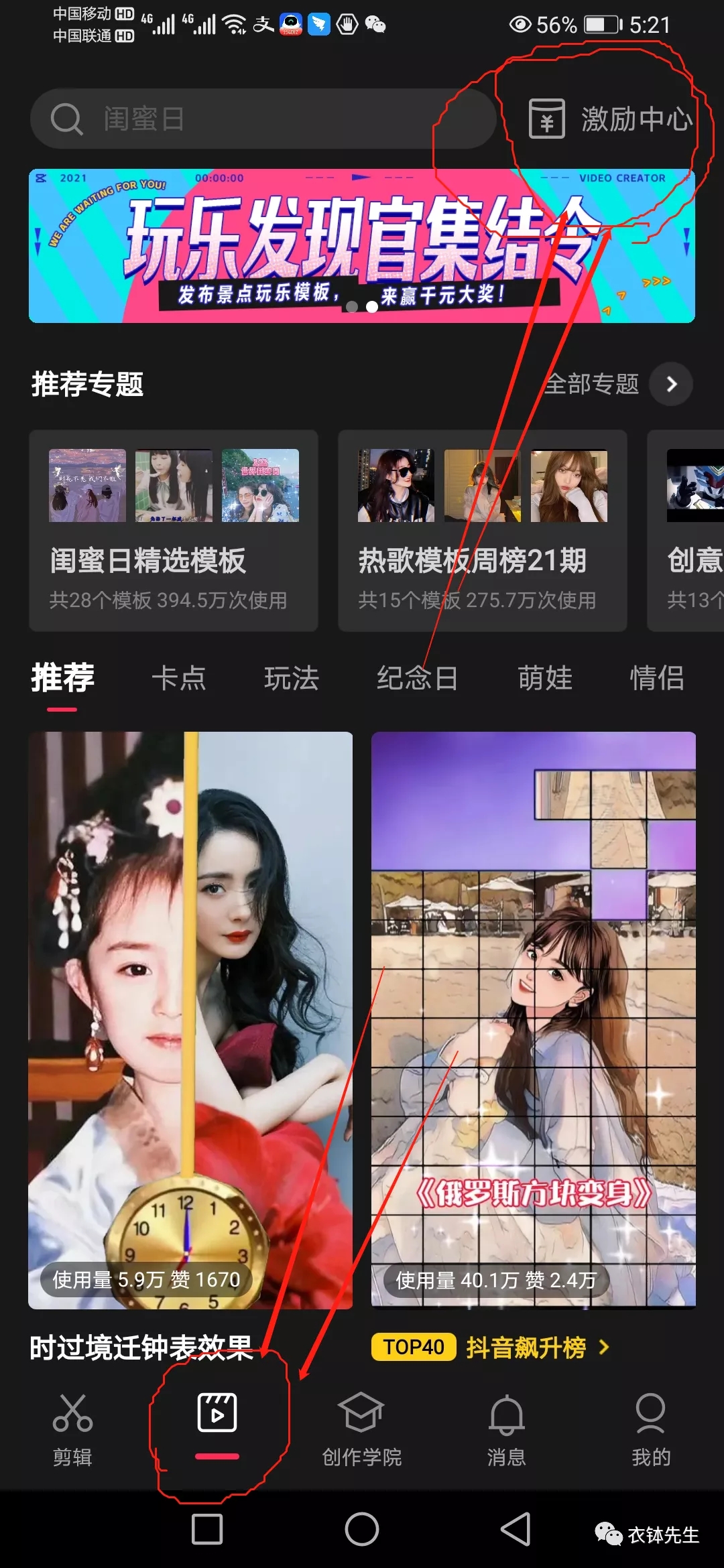Image resolution: width=724 pixels, height=1568 pixels.
Task: Open 抖音飙升榜 via its arrow
Action: (x=604, y=1346)
